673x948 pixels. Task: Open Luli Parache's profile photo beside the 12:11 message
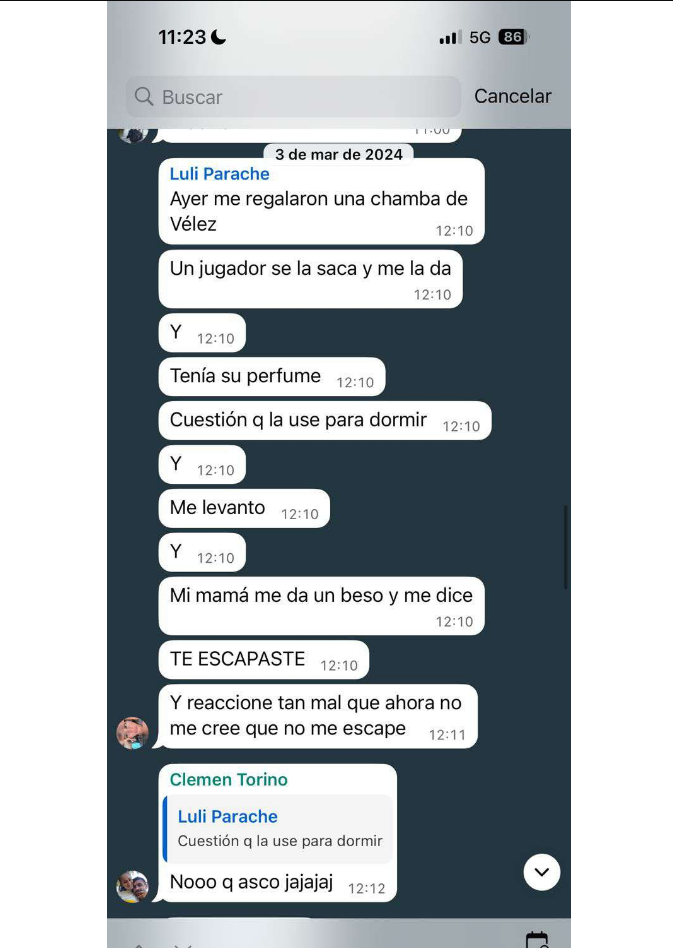point(133,733)
